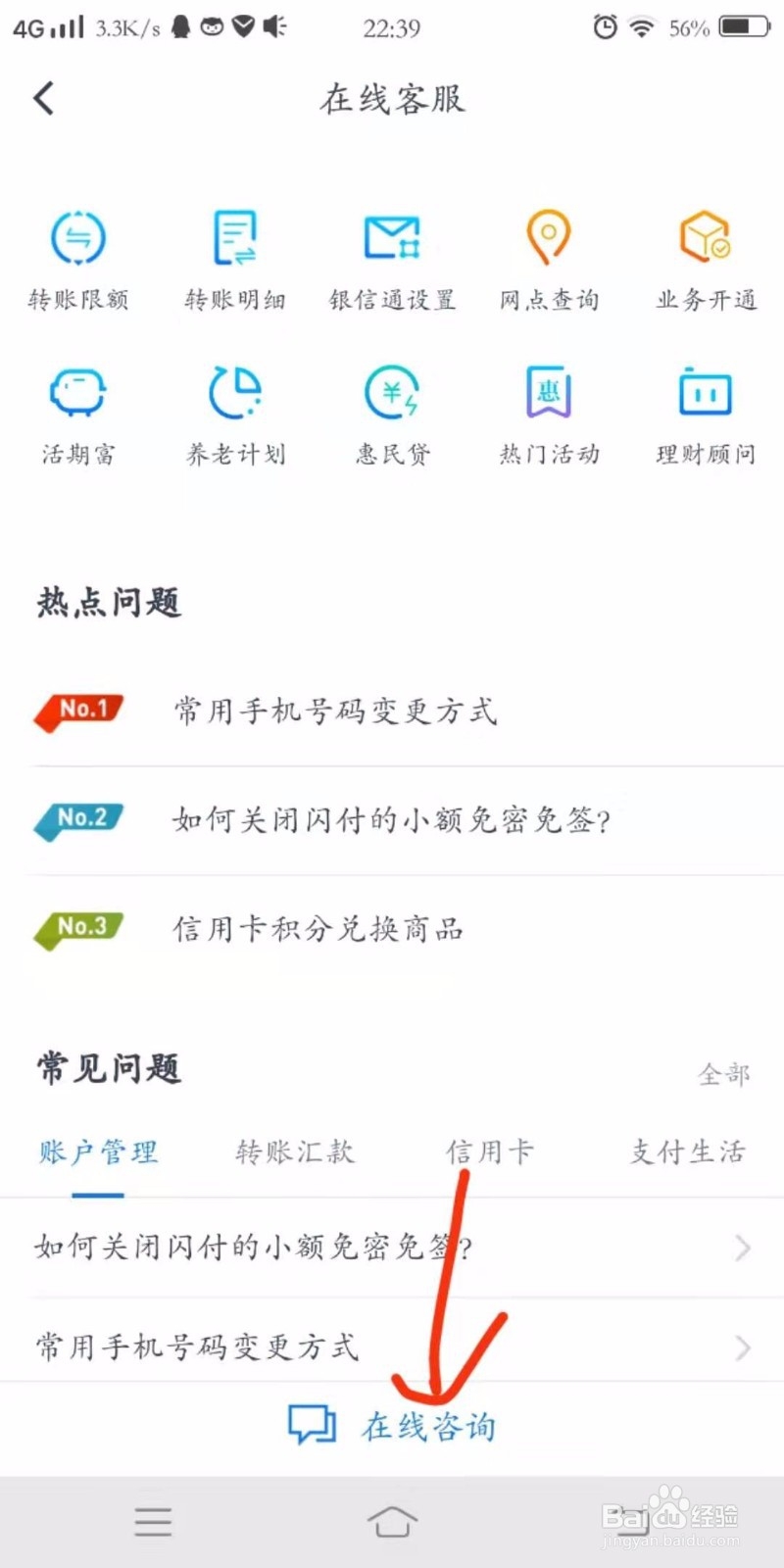Tap the 网点查询 location icon
784x1568 pixels.
point(549,255)
